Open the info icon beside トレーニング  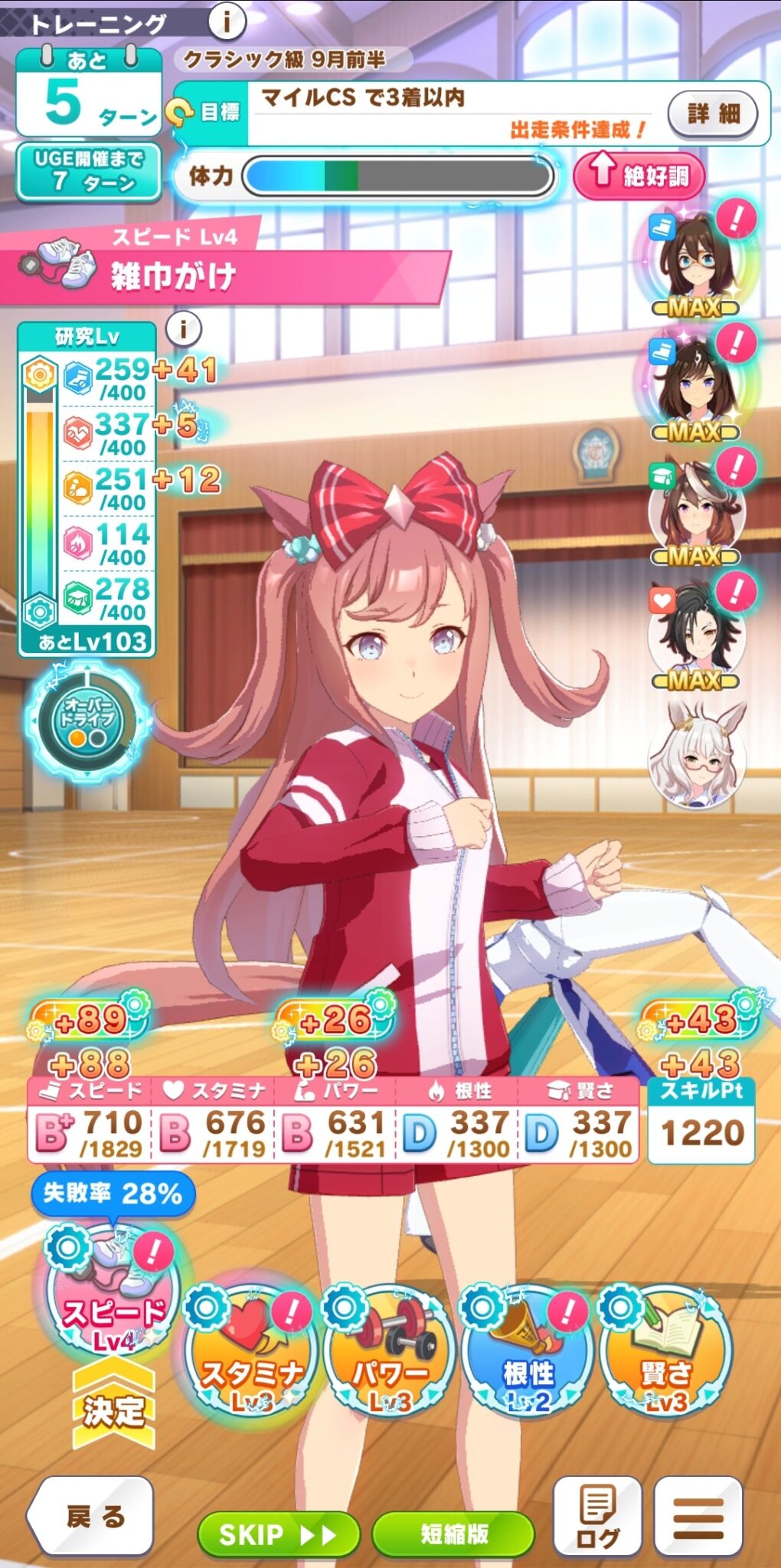226,21
